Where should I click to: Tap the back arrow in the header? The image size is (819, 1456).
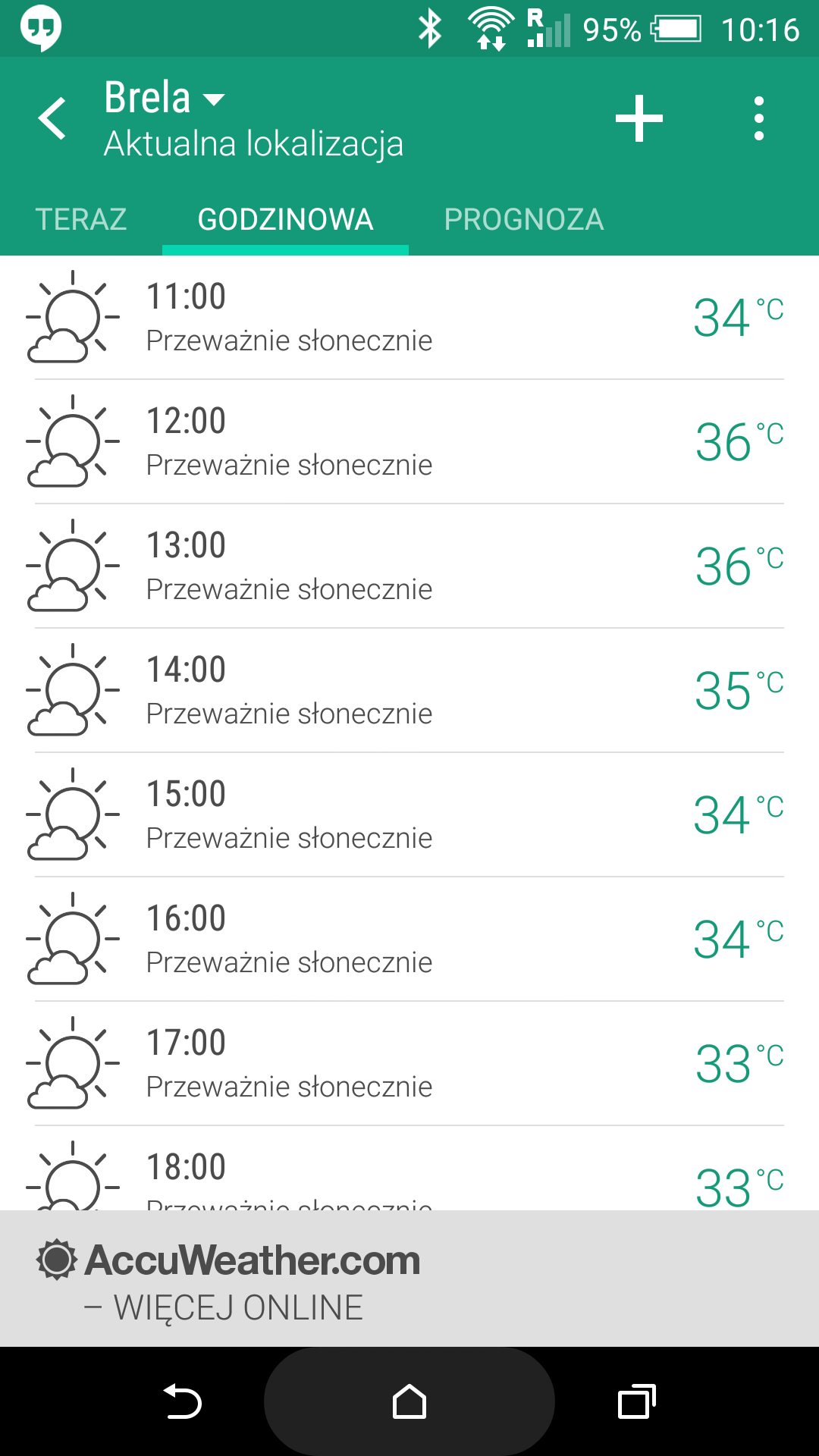tap(52, 118)
